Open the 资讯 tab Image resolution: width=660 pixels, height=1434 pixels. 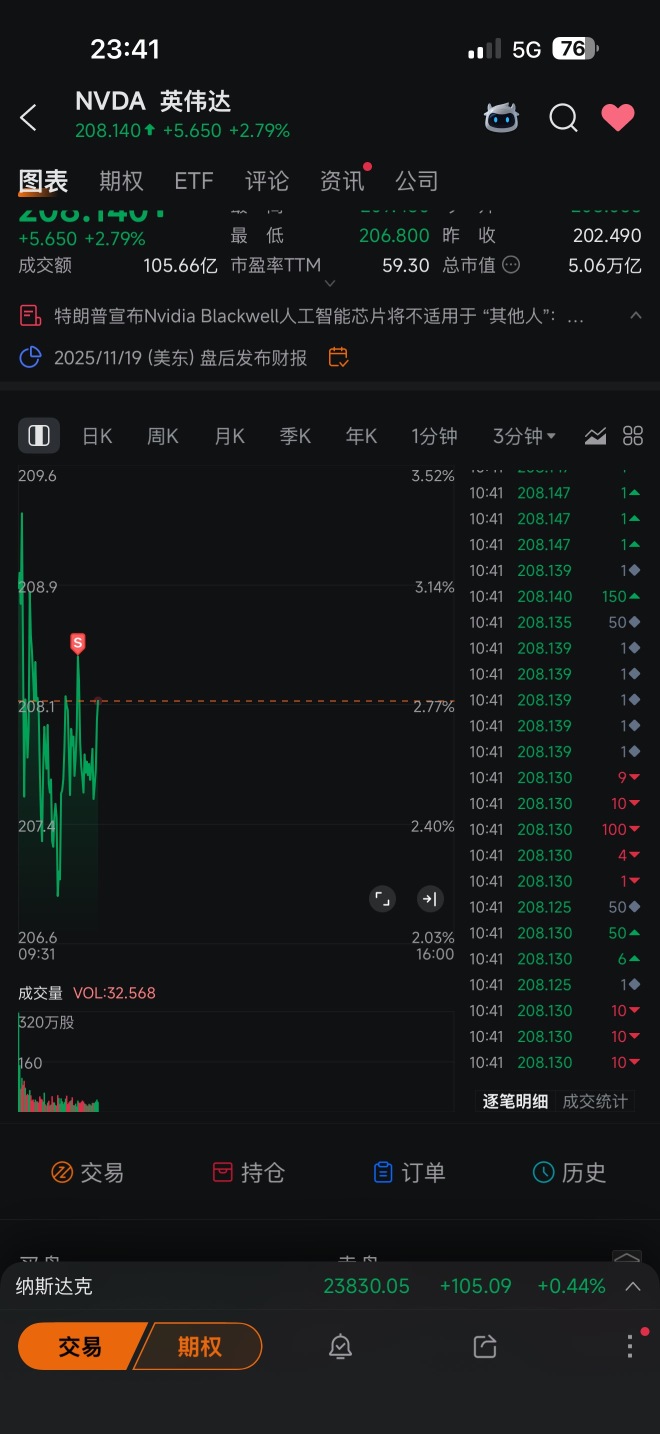point(342,181)
